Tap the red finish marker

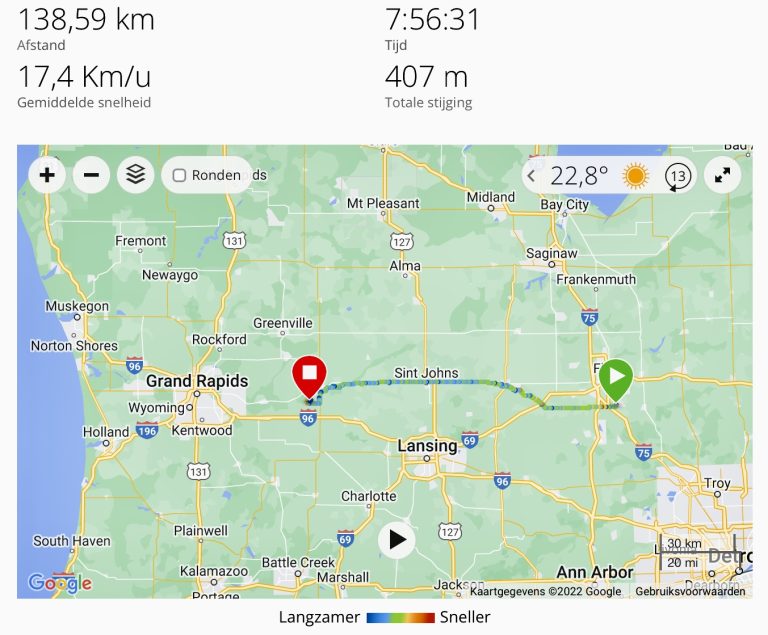309,375
